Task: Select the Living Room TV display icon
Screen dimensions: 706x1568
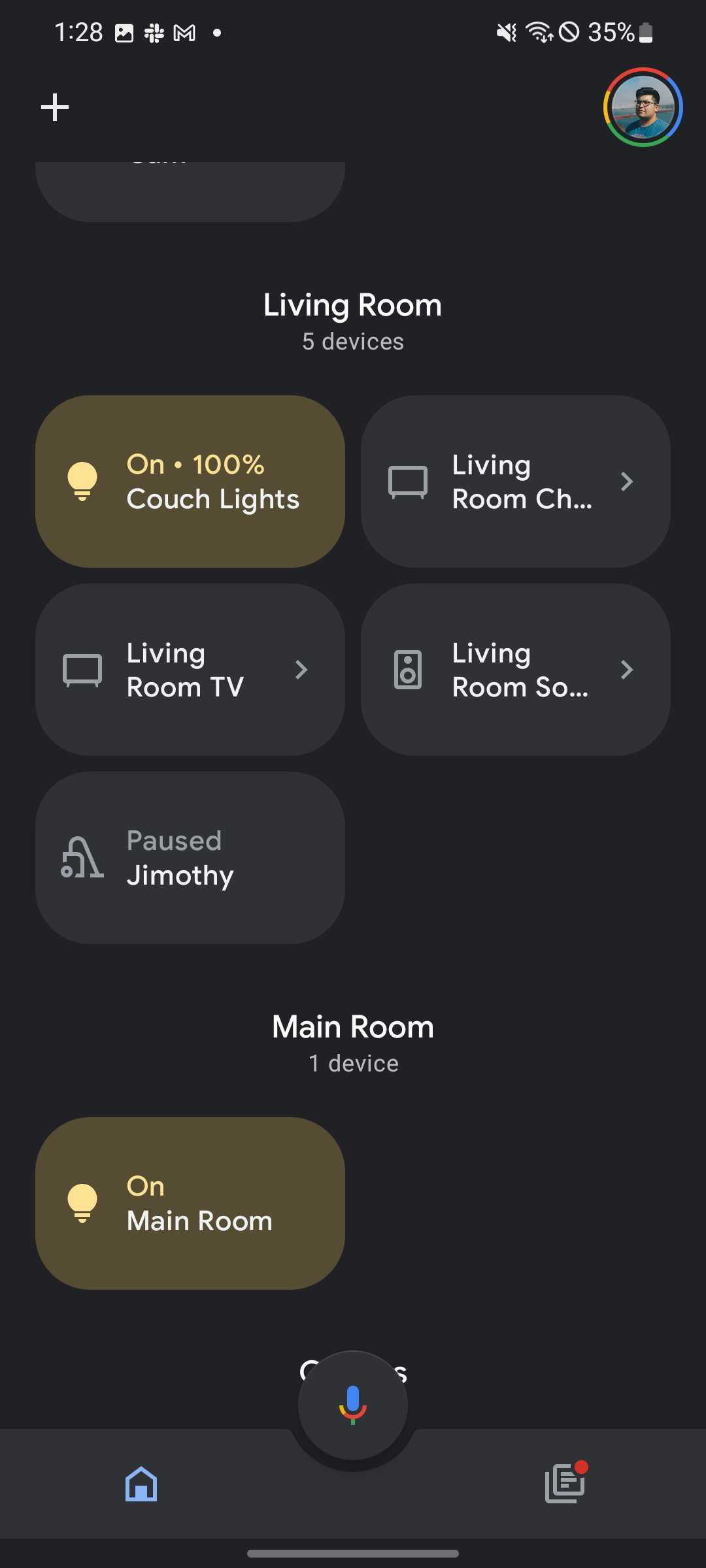Action: [82, 670]
